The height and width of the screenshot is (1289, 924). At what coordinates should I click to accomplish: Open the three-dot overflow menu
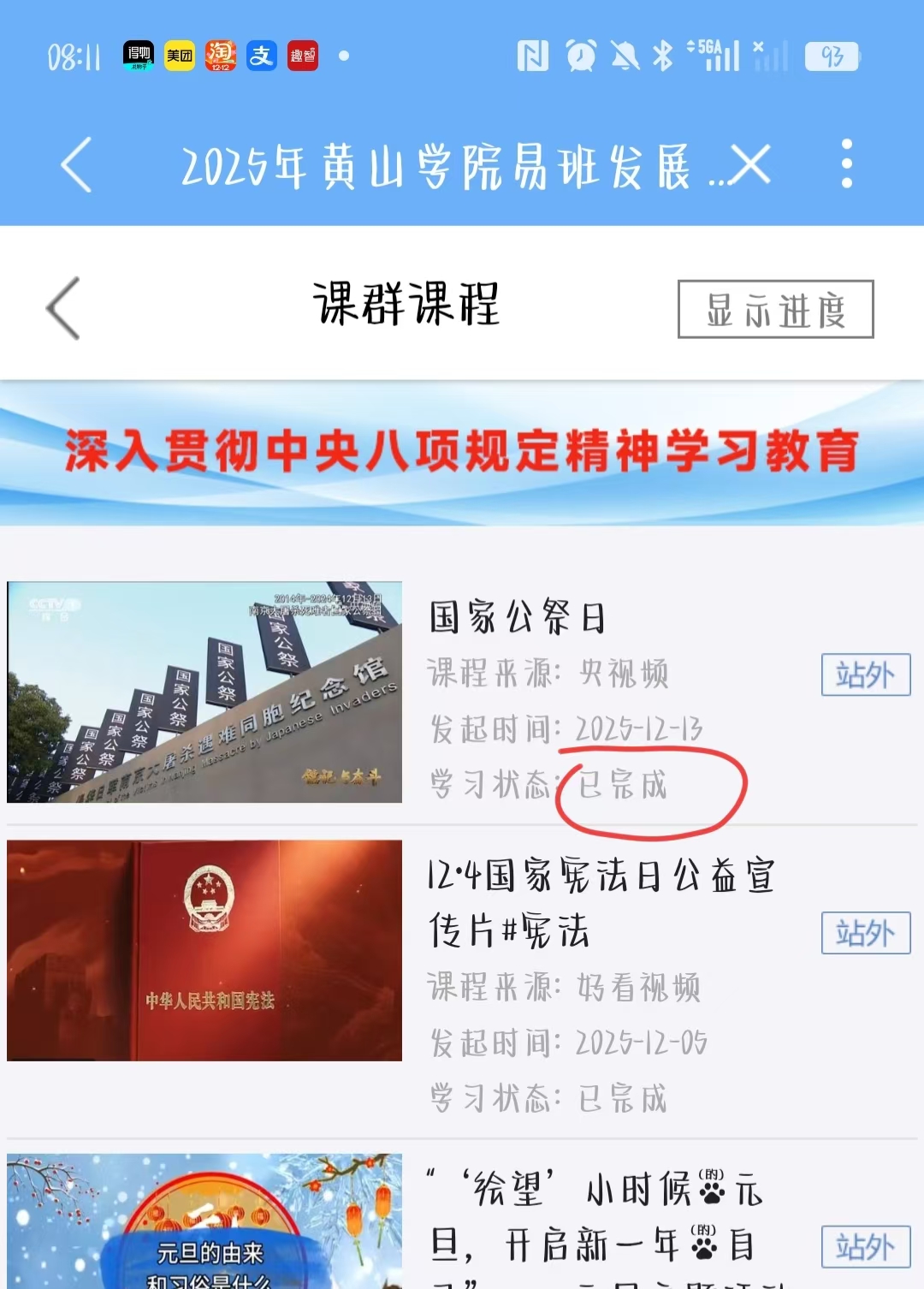coord(846,163)
